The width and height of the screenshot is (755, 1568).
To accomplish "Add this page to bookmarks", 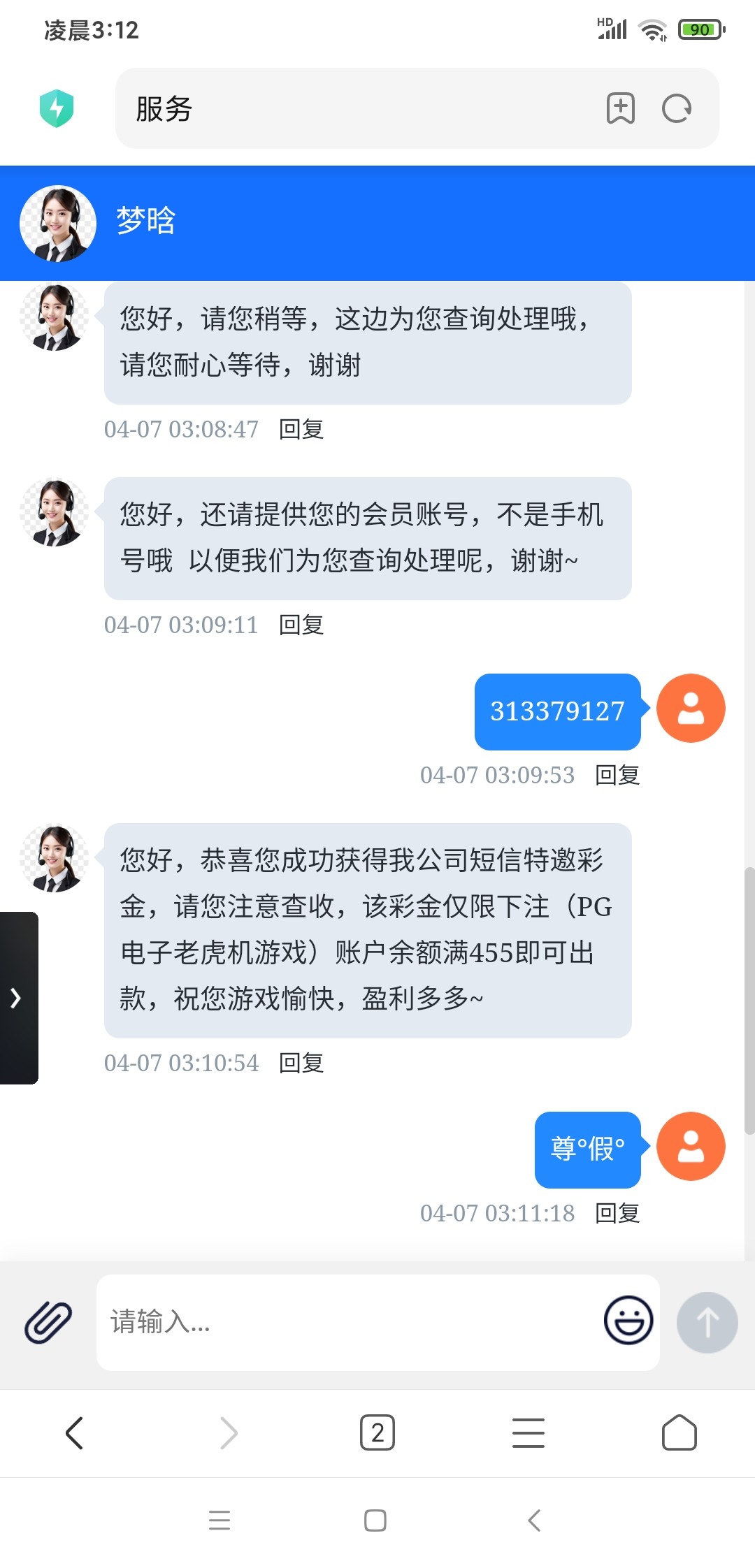I will coord(620,108).
